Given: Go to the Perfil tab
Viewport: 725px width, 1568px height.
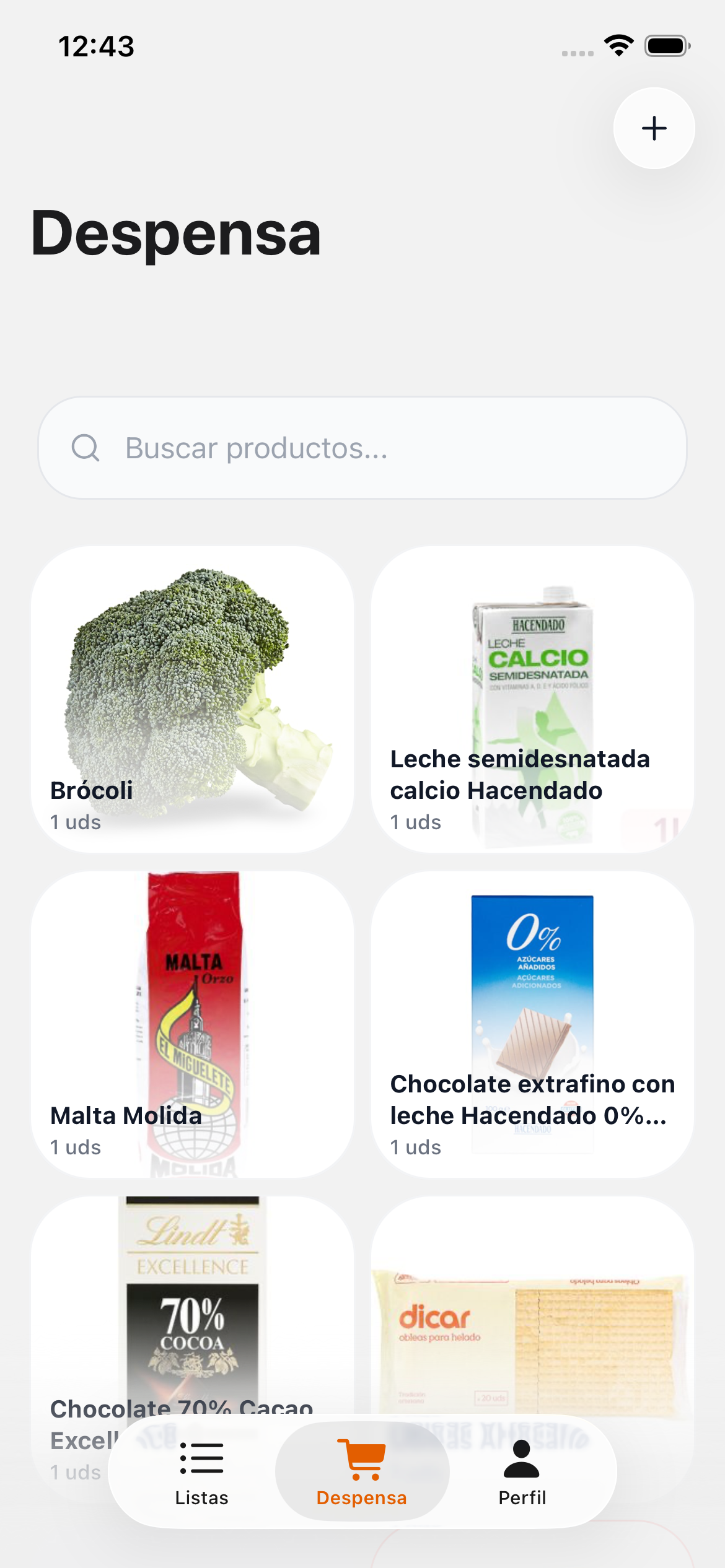Looking at the screenshot, I should coord(522,1471).
